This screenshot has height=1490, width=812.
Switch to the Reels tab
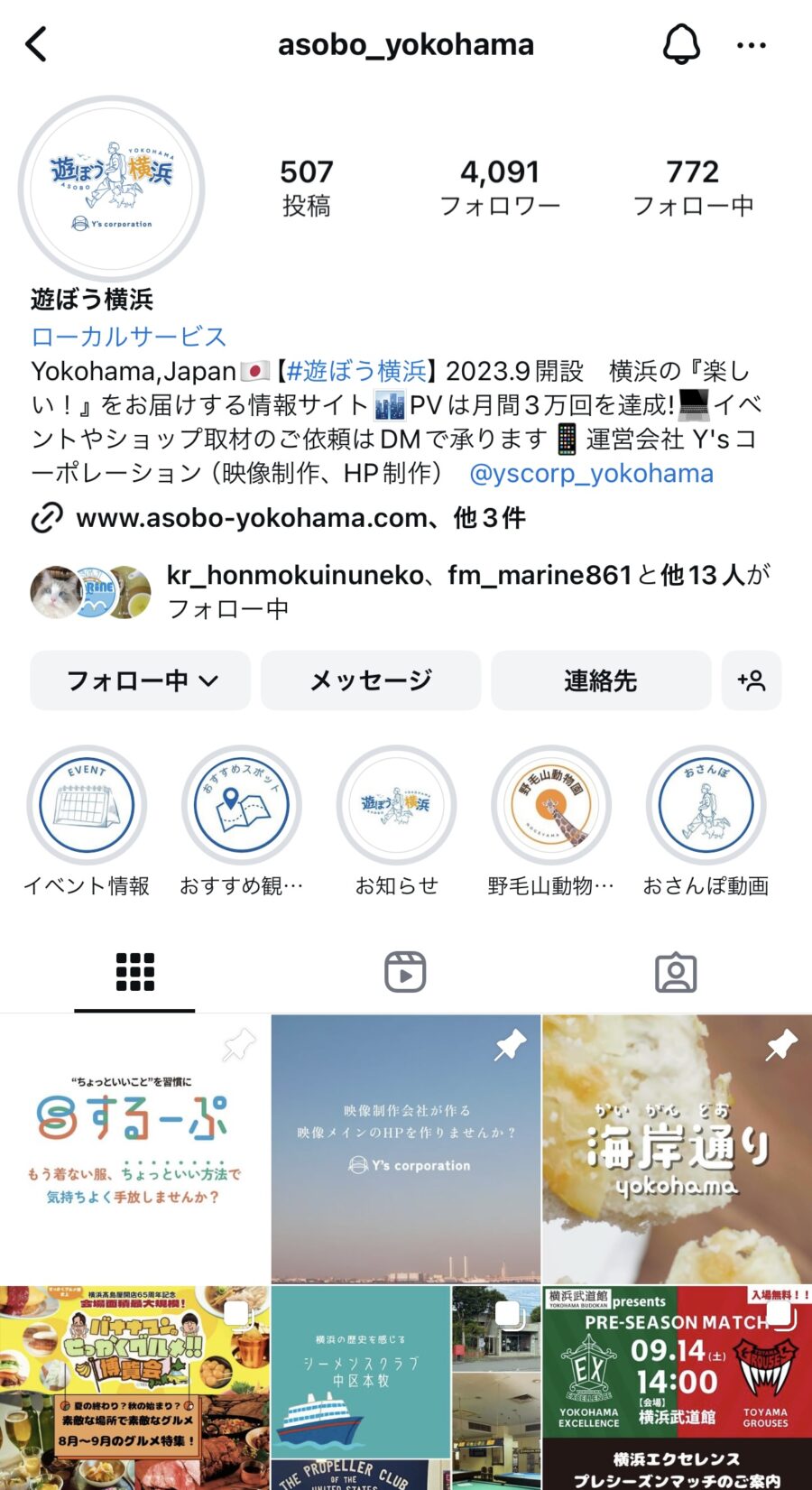coord(405,972)
